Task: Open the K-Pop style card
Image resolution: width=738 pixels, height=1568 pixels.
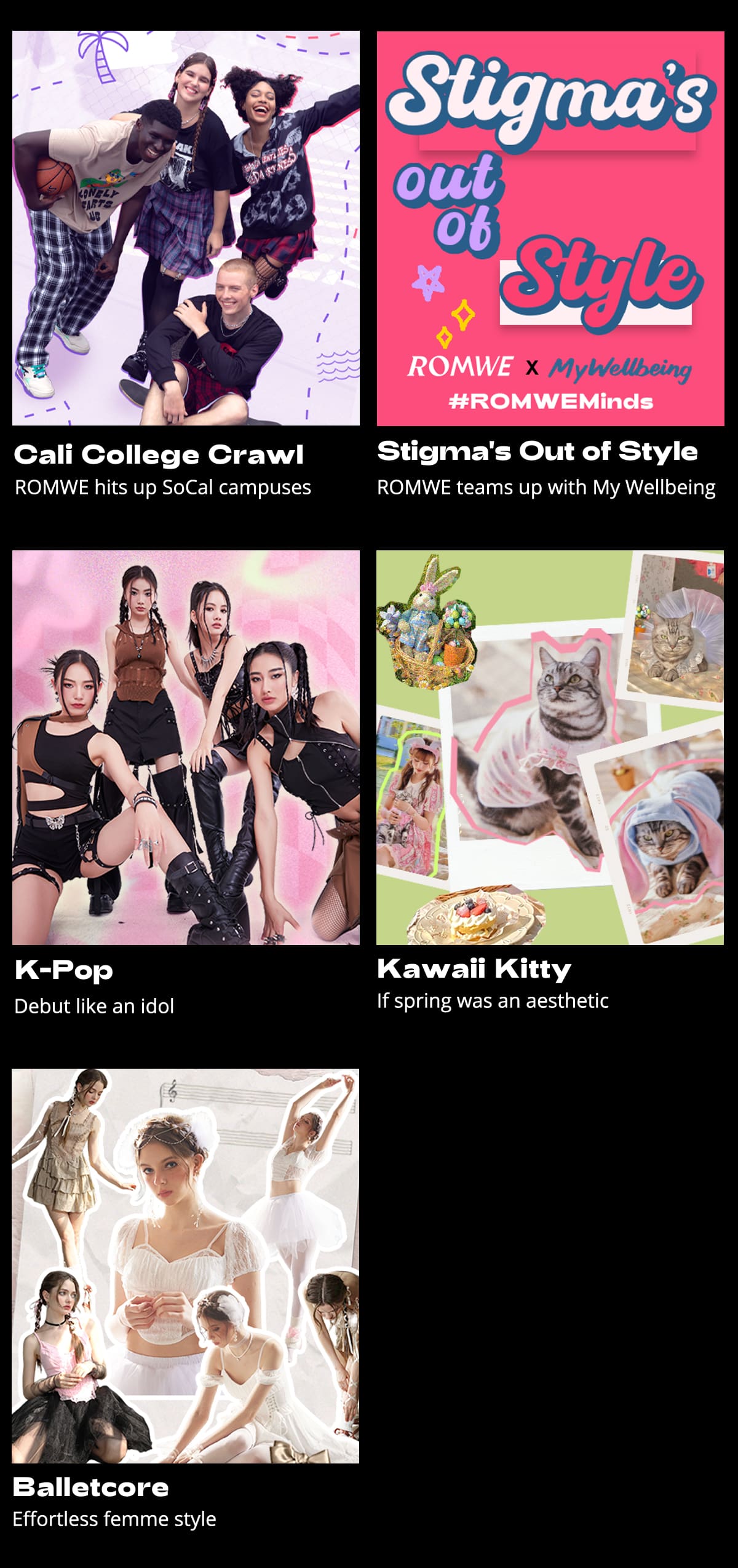Action: pyautogui.click(x=186, y=747)
